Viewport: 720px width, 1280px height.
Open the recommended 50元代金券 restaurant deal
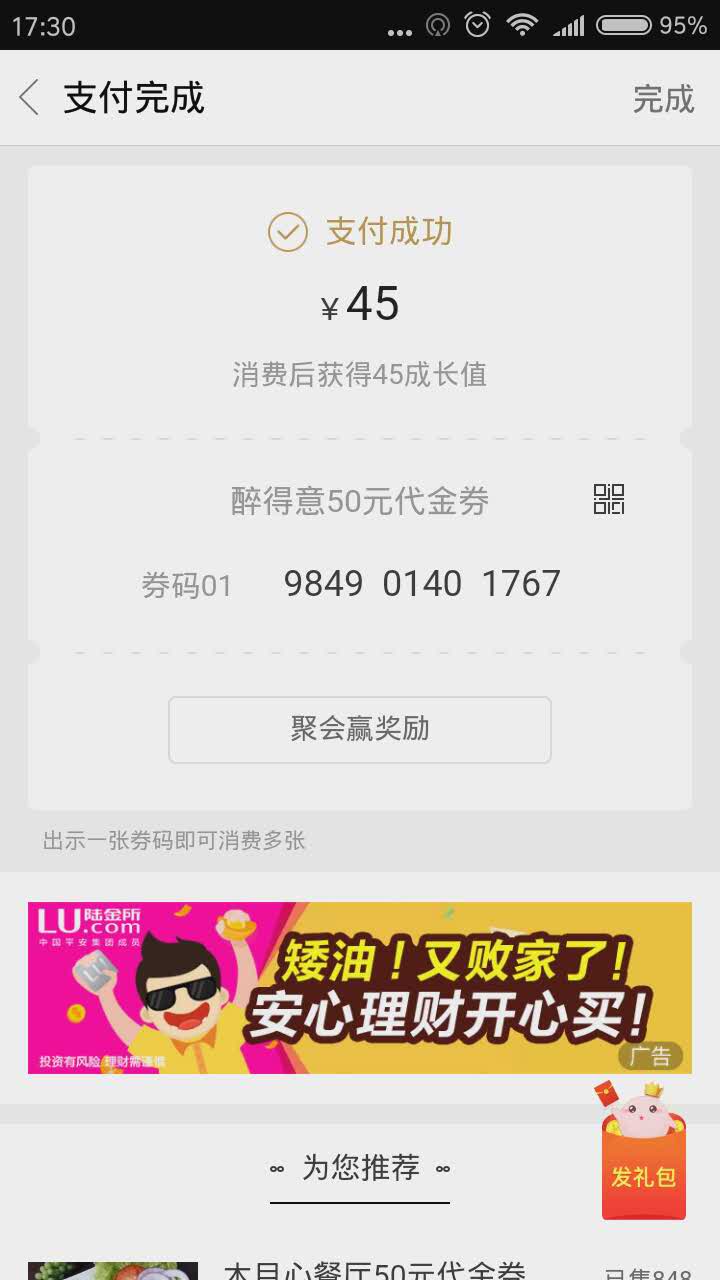pyautogui.click(x=374, y=1270)
